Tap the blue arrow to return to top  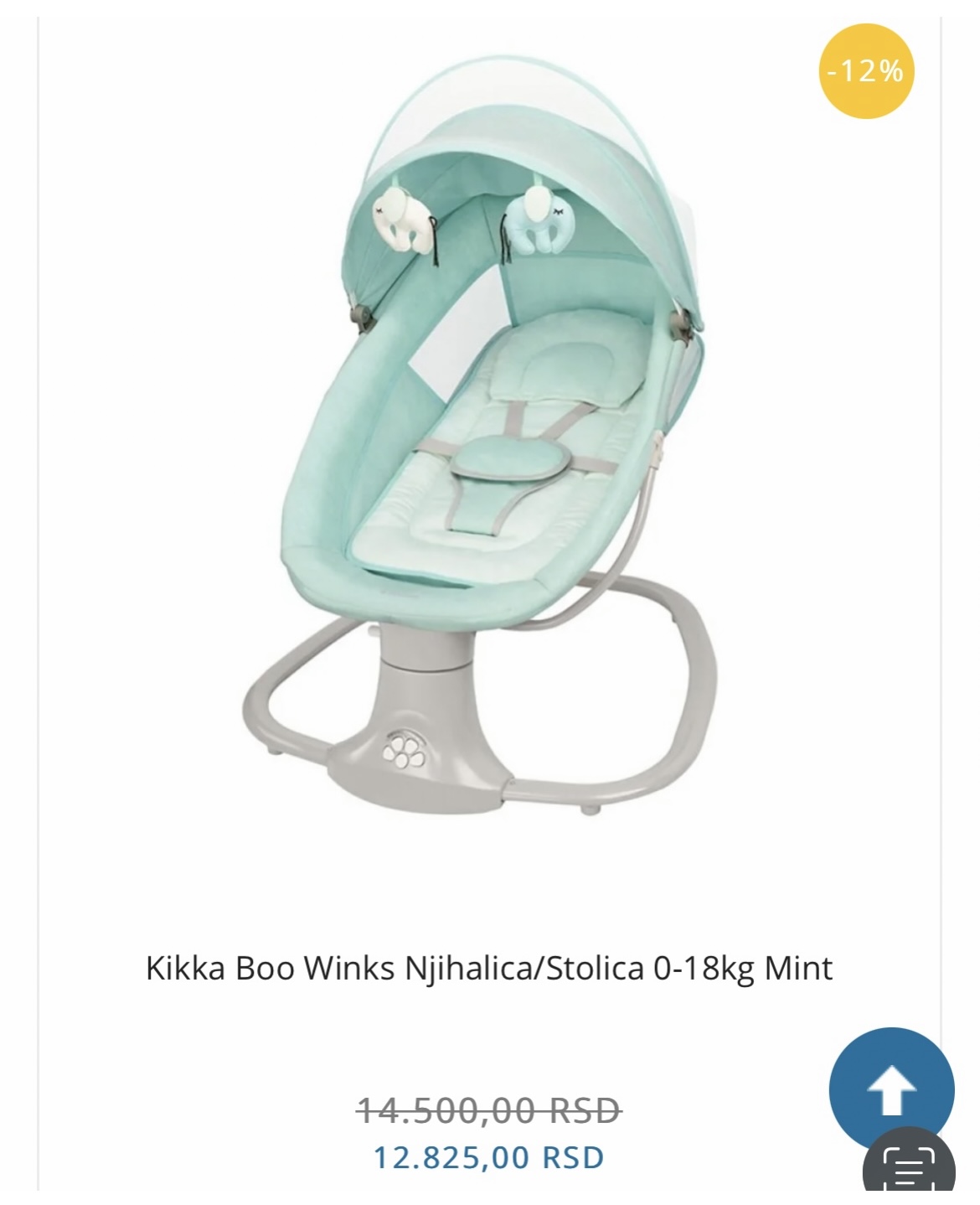pyautogui.click(x=891, y=1089)
